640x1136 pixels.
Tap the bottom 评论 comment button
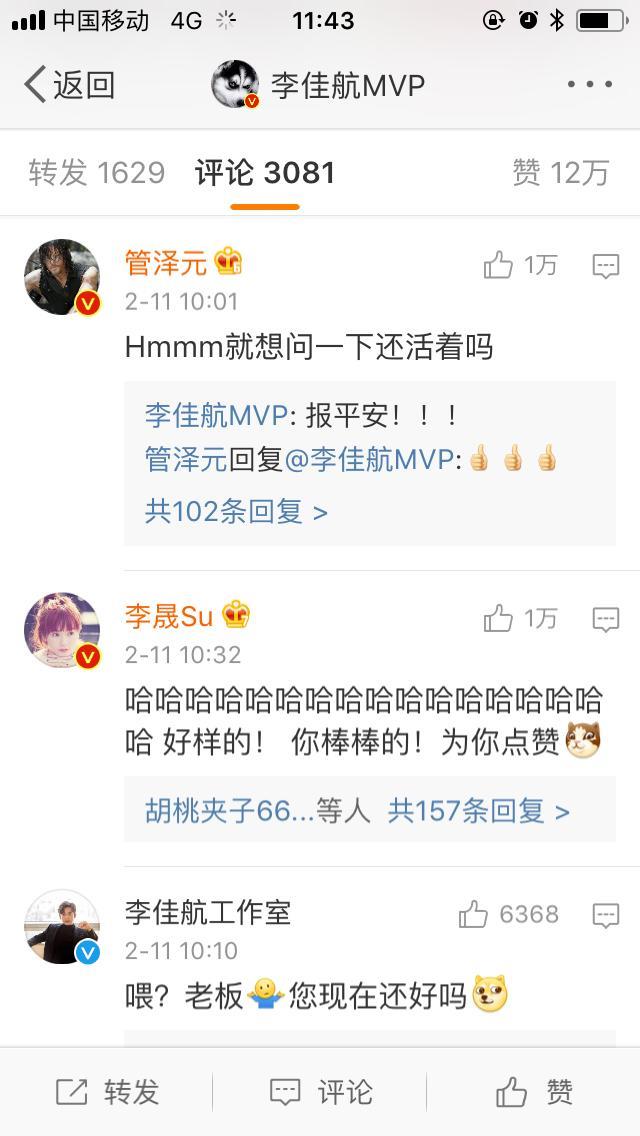point(321,1092)
